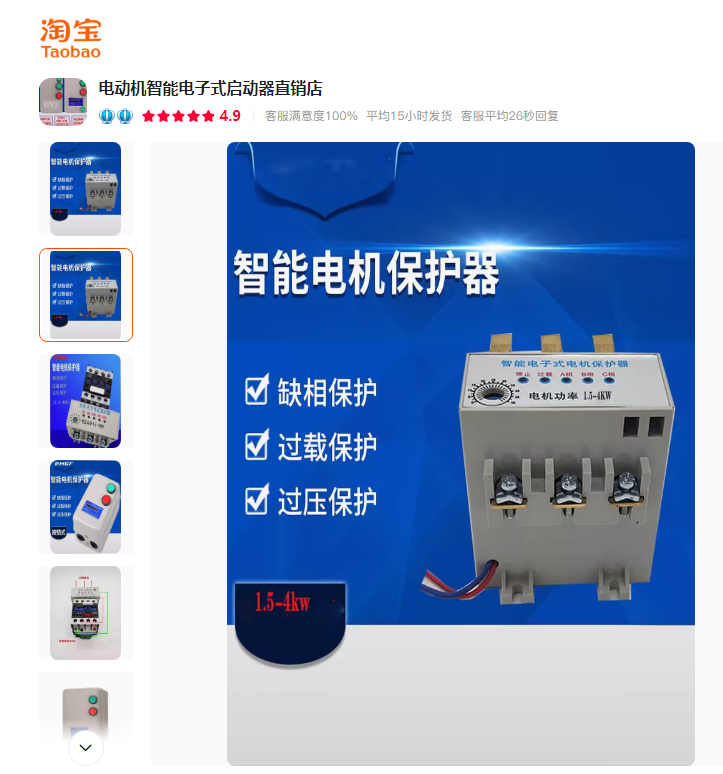Select the first product thumbnail
Viewport: 723px width, 774px height.
tap(85, 189)
